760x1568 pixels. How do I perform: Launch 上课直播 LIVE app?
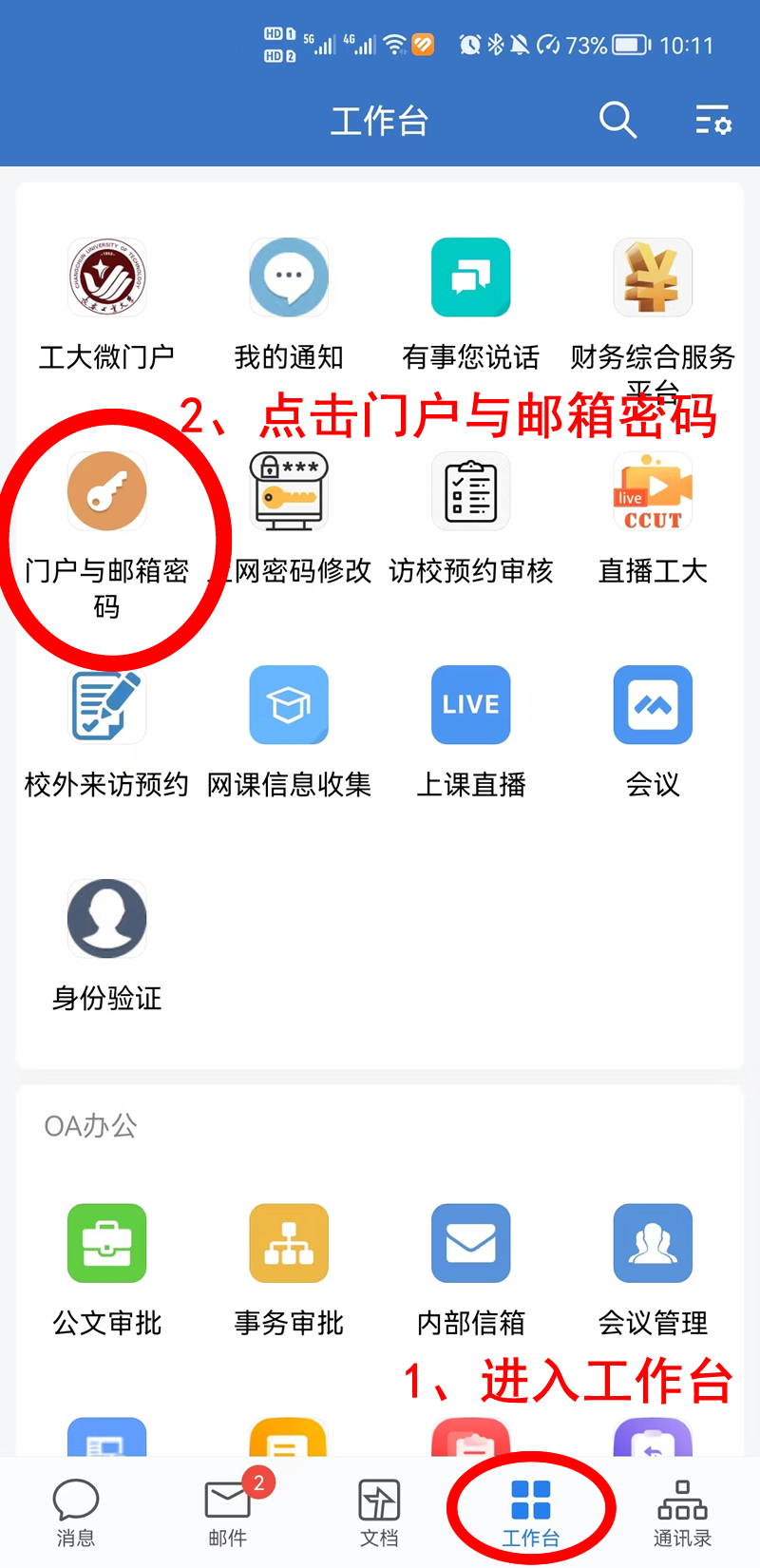471,705
